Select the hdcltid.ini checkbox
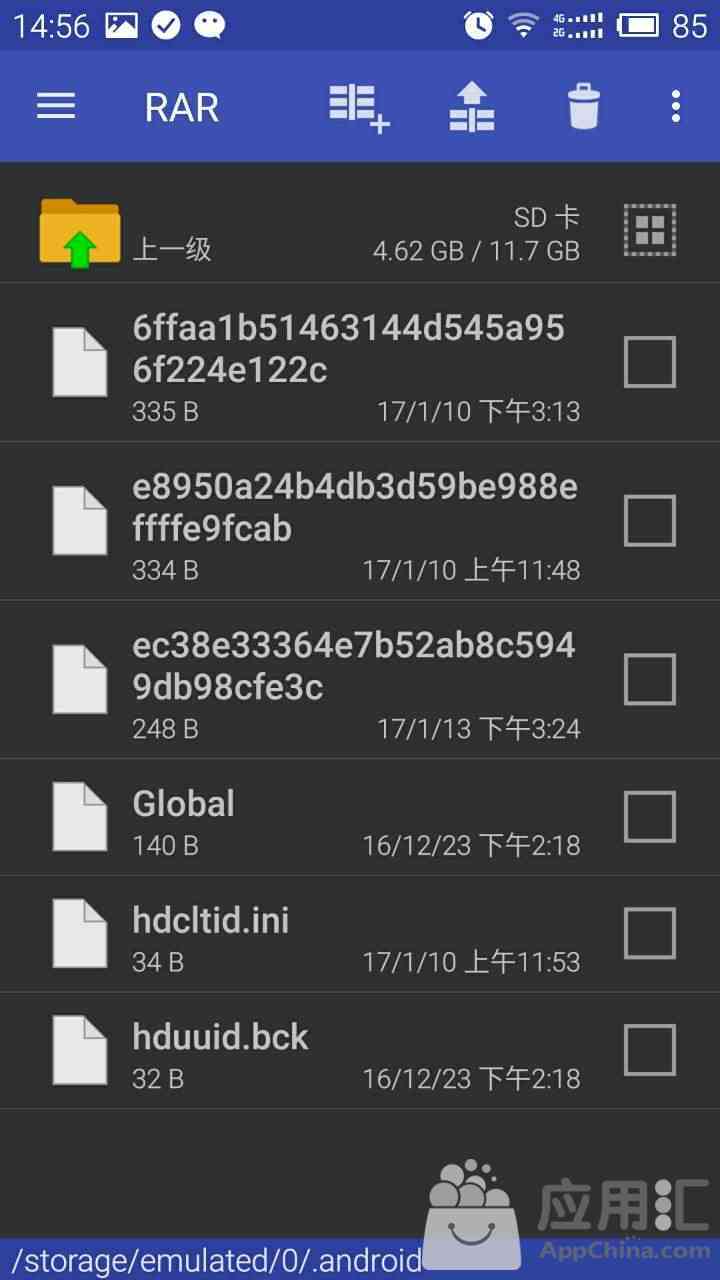Screen dimensions: 720x1280 650,934
